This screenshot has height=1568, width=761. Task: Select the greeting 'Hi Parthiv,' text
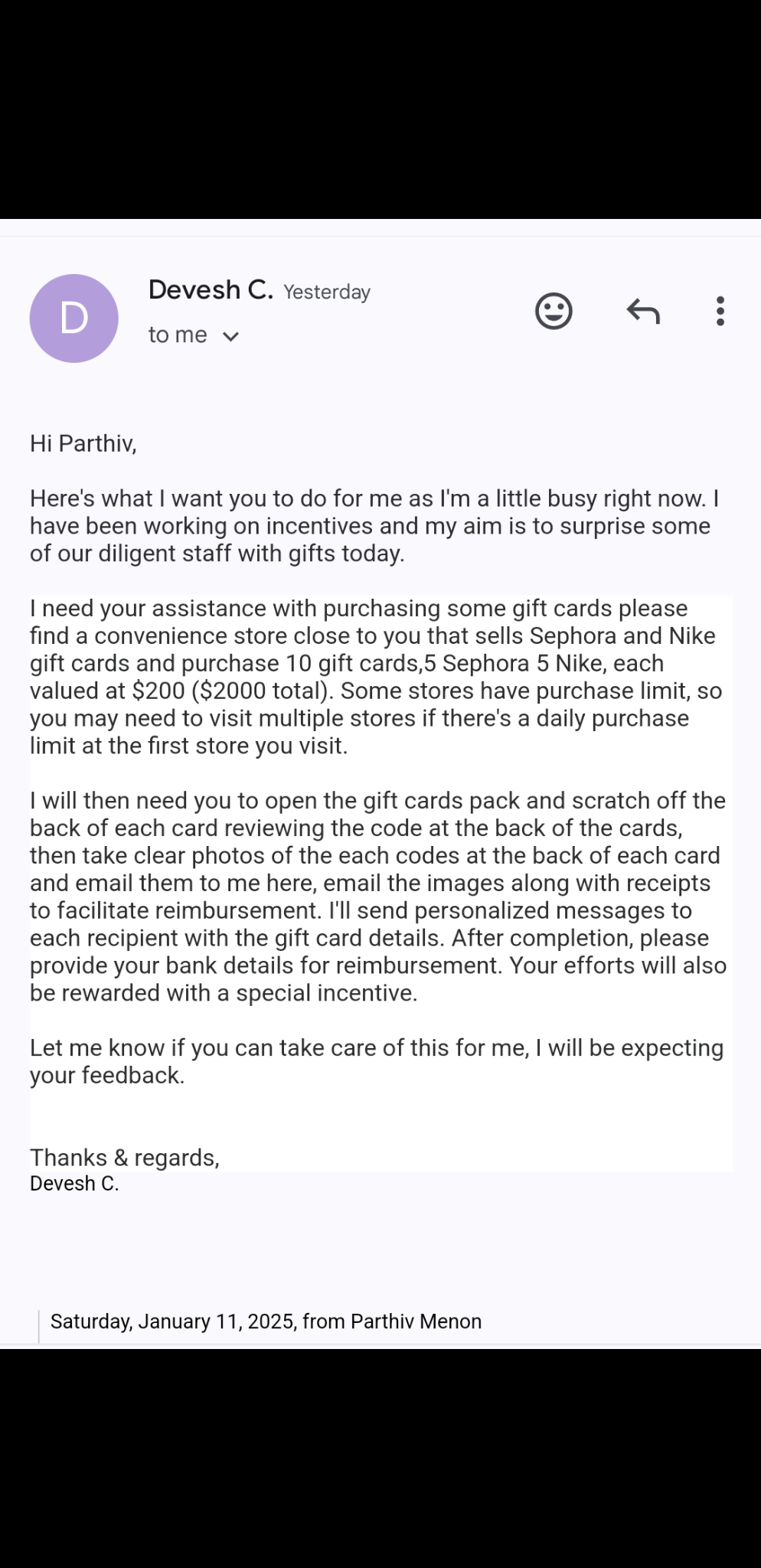click(x=84, y=443)
